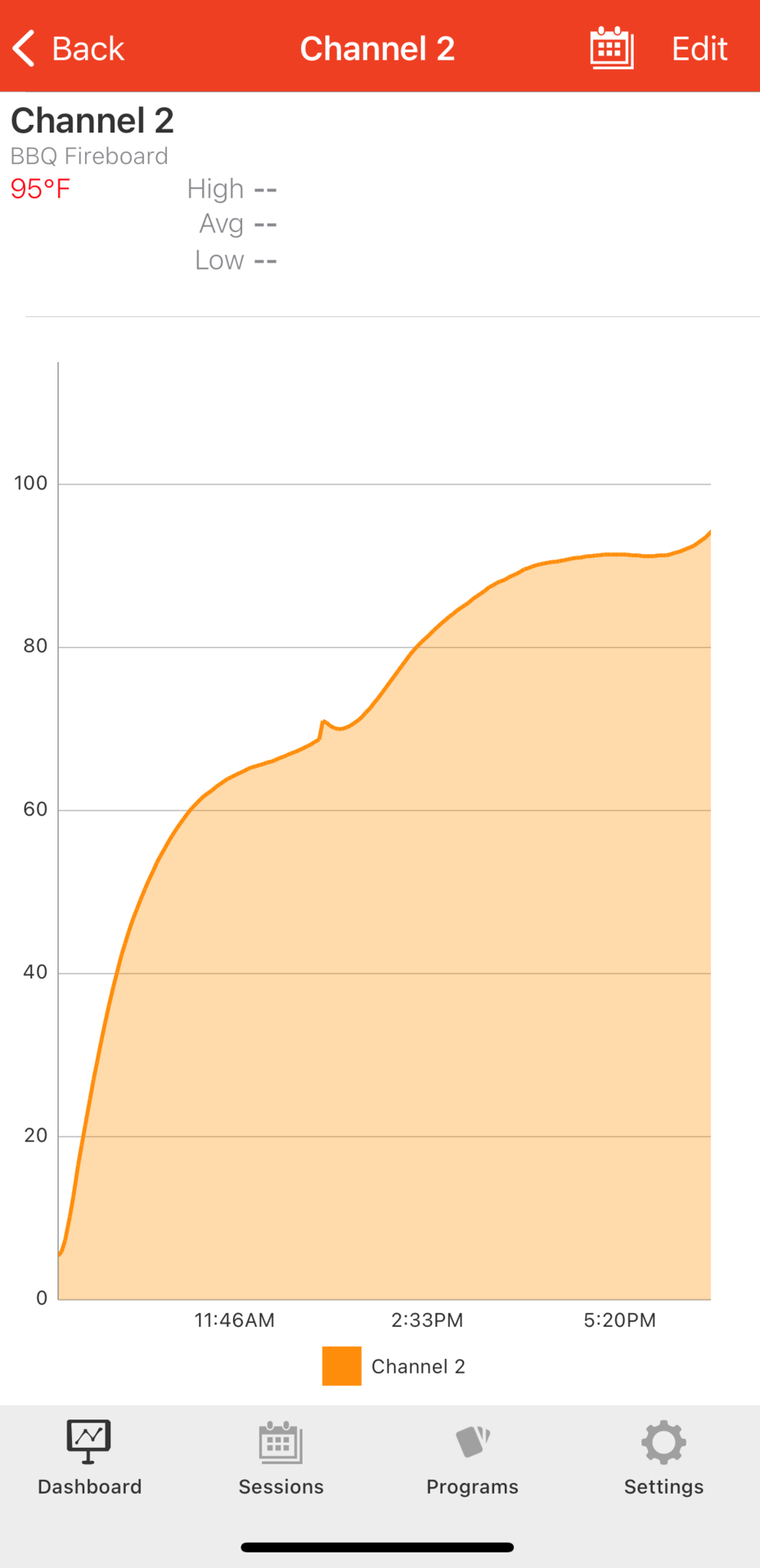Switch to the Dashboard tab
760x1568 pixels.
(90, 1459)
